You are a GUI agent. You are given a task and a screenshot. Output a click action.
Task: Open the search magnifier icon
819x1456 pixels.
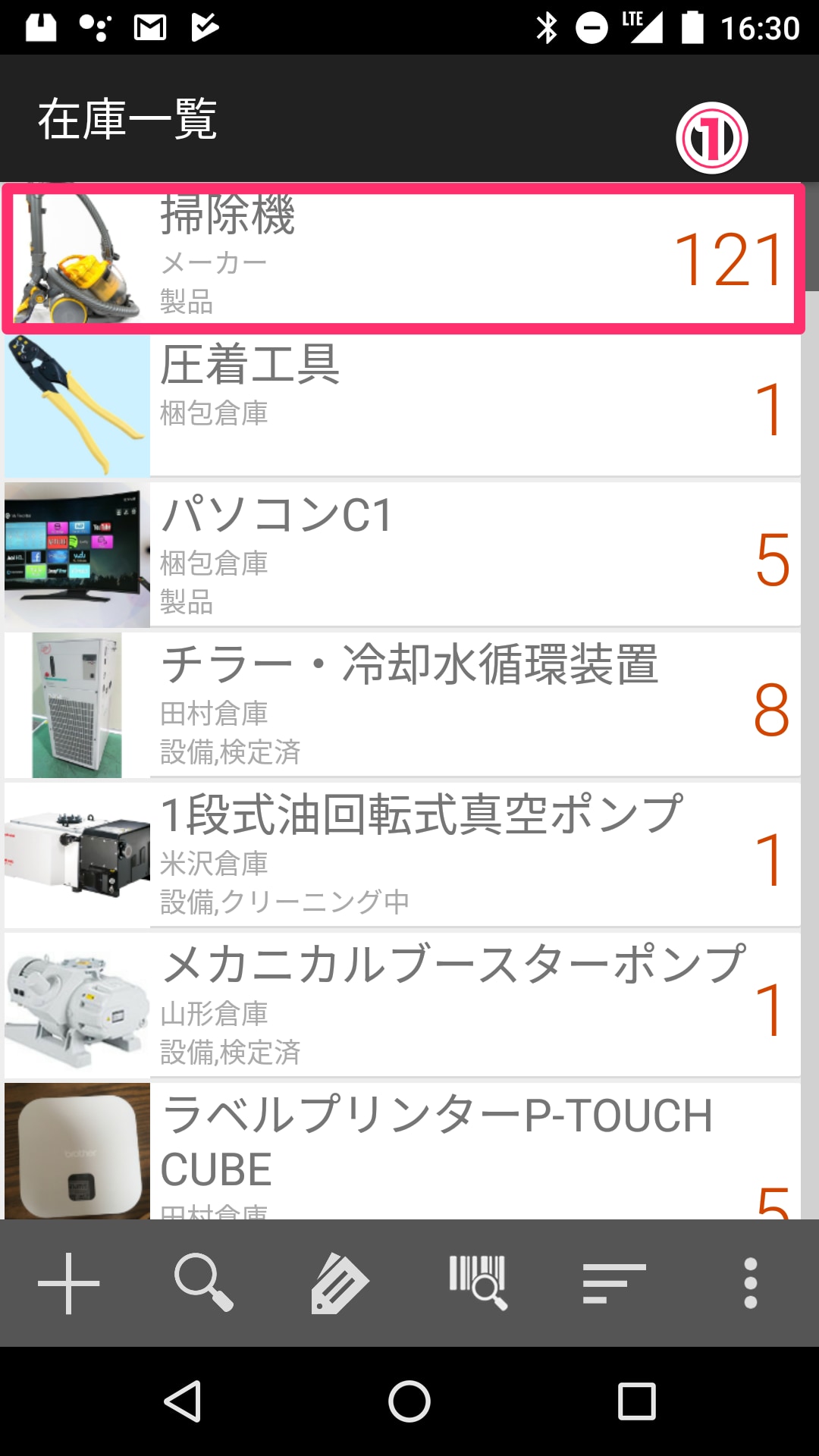pyautogui.click(x=204, y=1283)
